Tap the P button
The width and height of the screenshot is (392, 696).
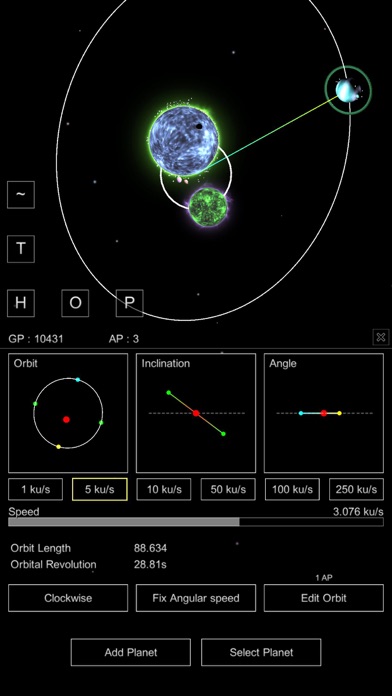click(x=130, y=303)
